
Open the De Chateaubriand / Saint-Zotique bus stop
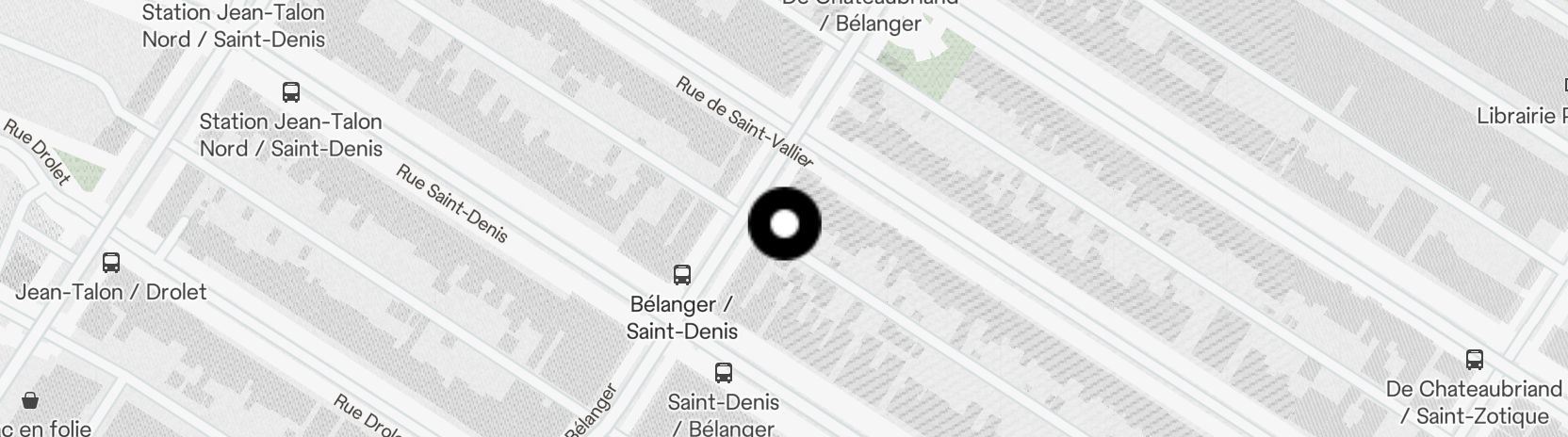pos(1474,360)
